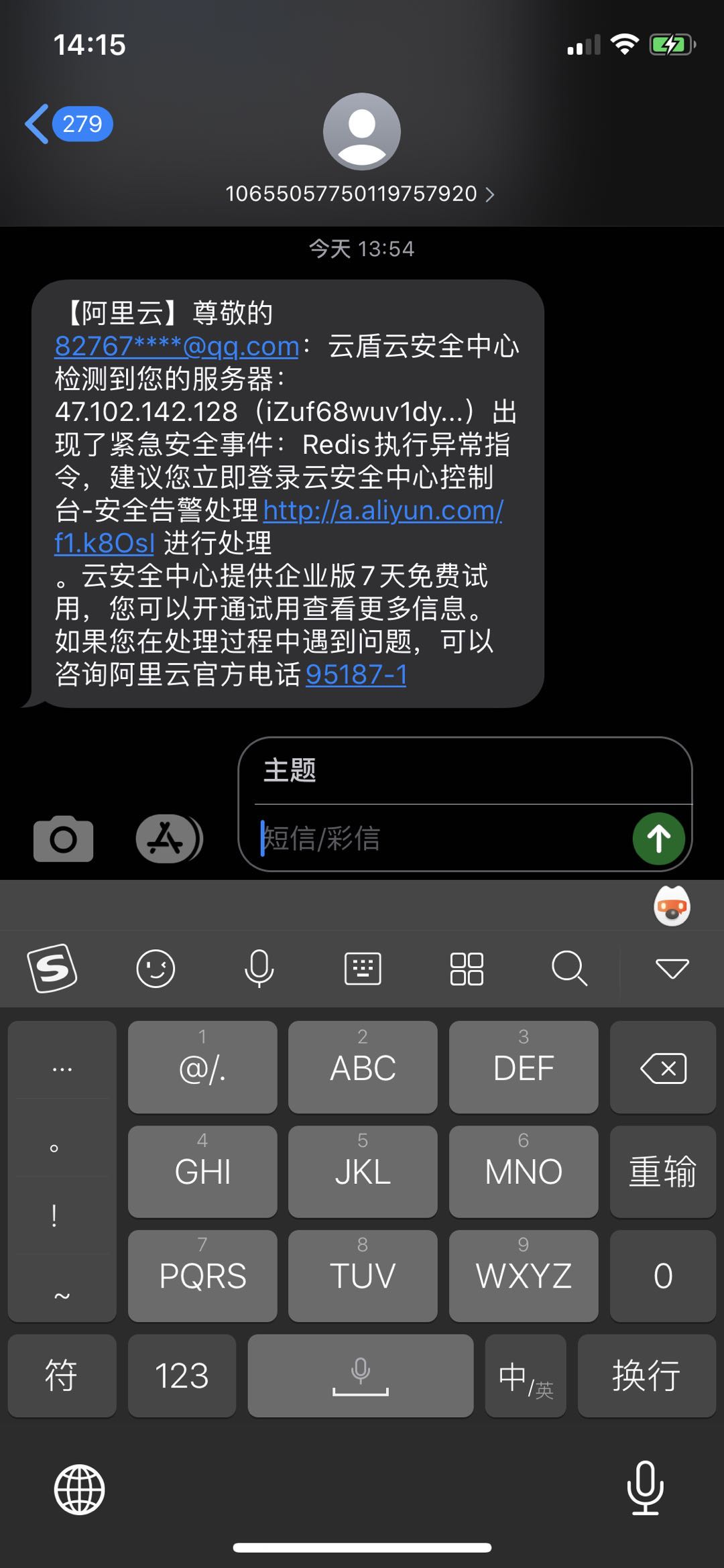The height and width of the screenshot is (1568, 724).
Task: Tap the backspace key
Action: pos(662,1068)
